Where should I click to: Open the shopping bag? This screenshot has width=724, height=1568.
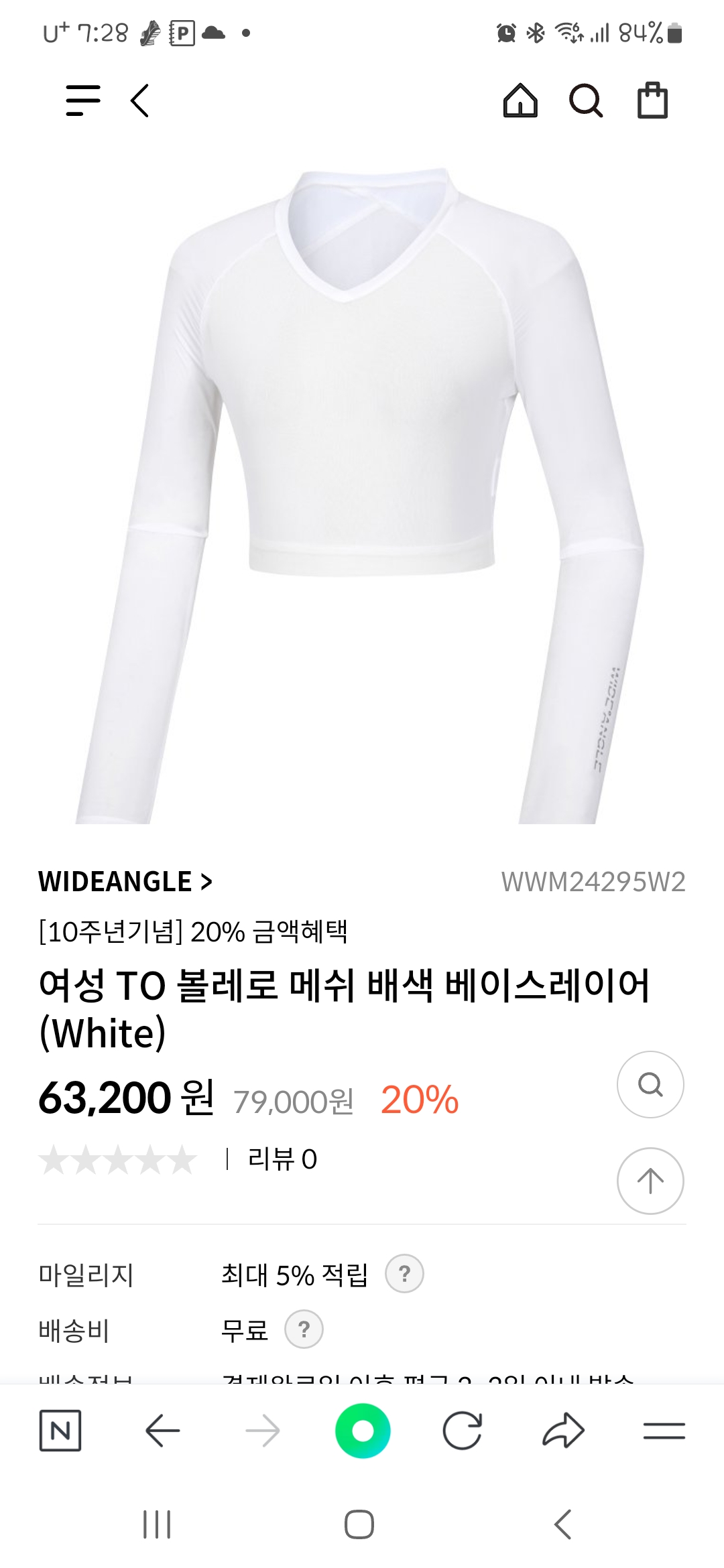tap(652, 101)
